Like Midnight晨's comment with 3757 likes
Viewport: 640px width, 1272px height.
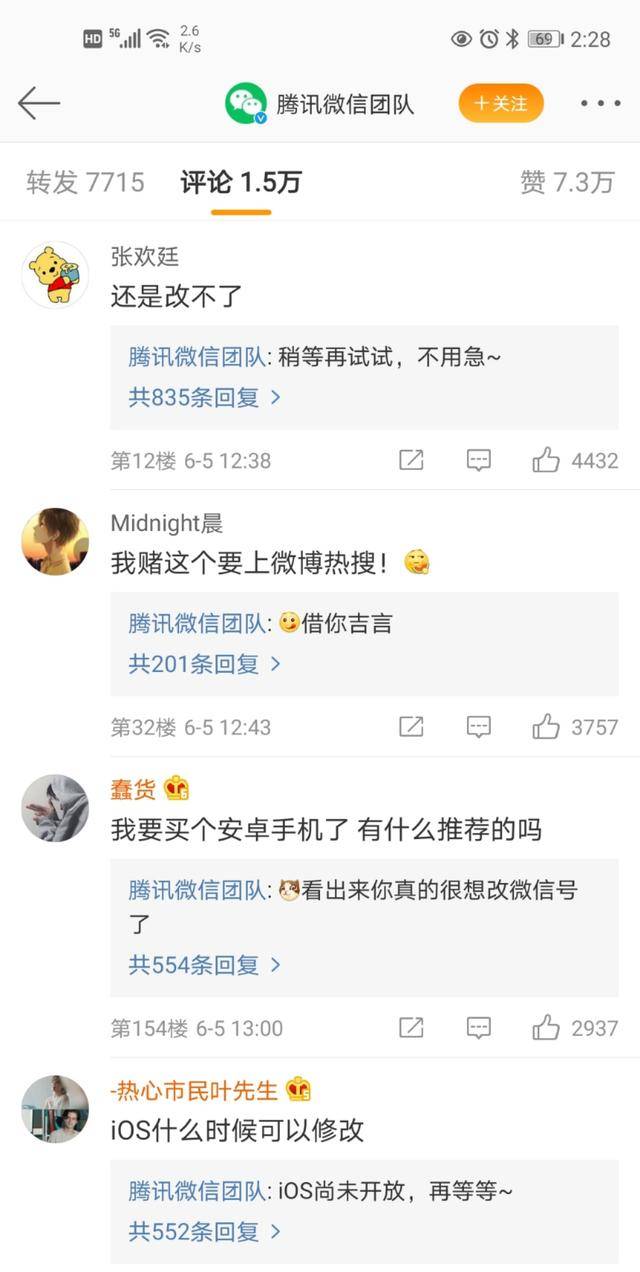[575, 727]
